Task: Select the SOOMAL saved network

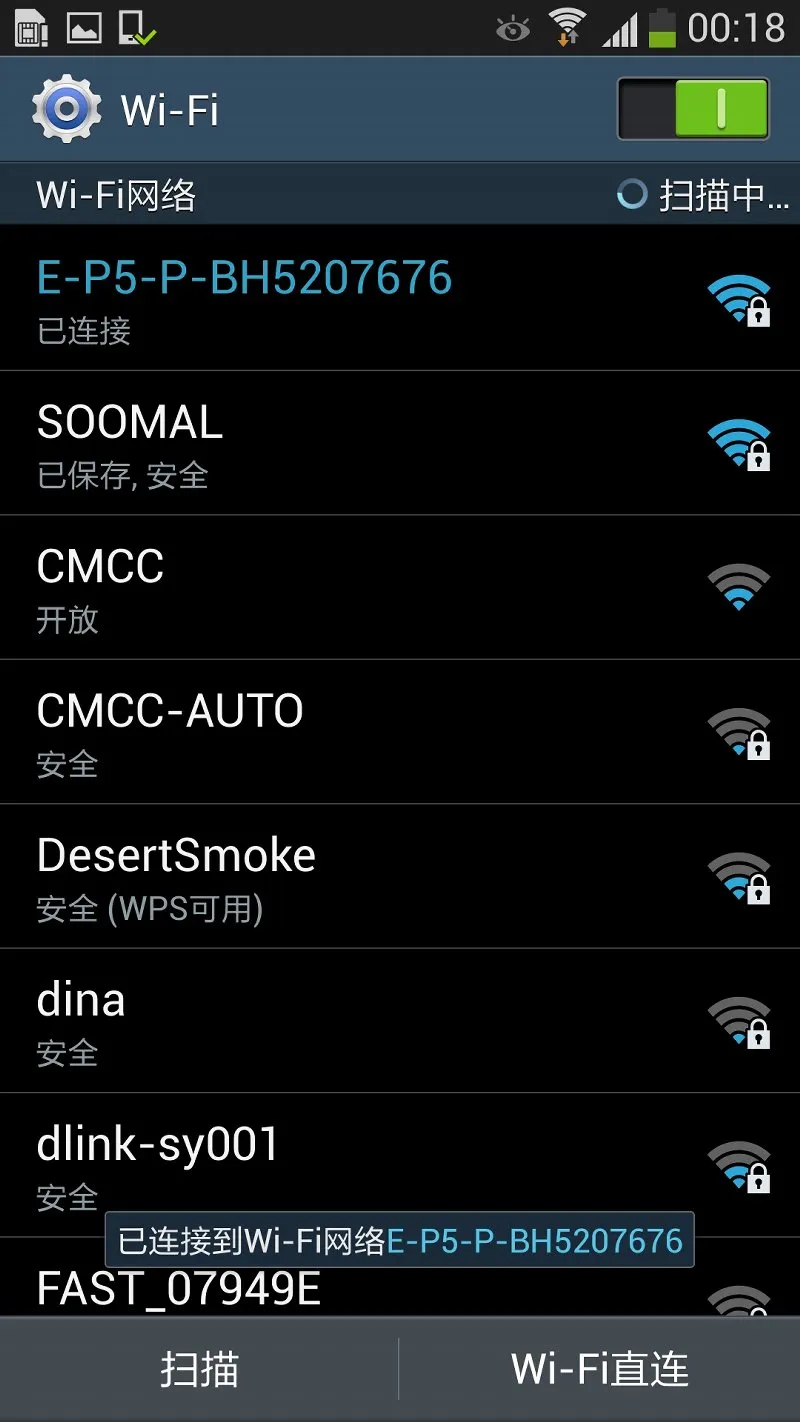Action: (400, 443)
